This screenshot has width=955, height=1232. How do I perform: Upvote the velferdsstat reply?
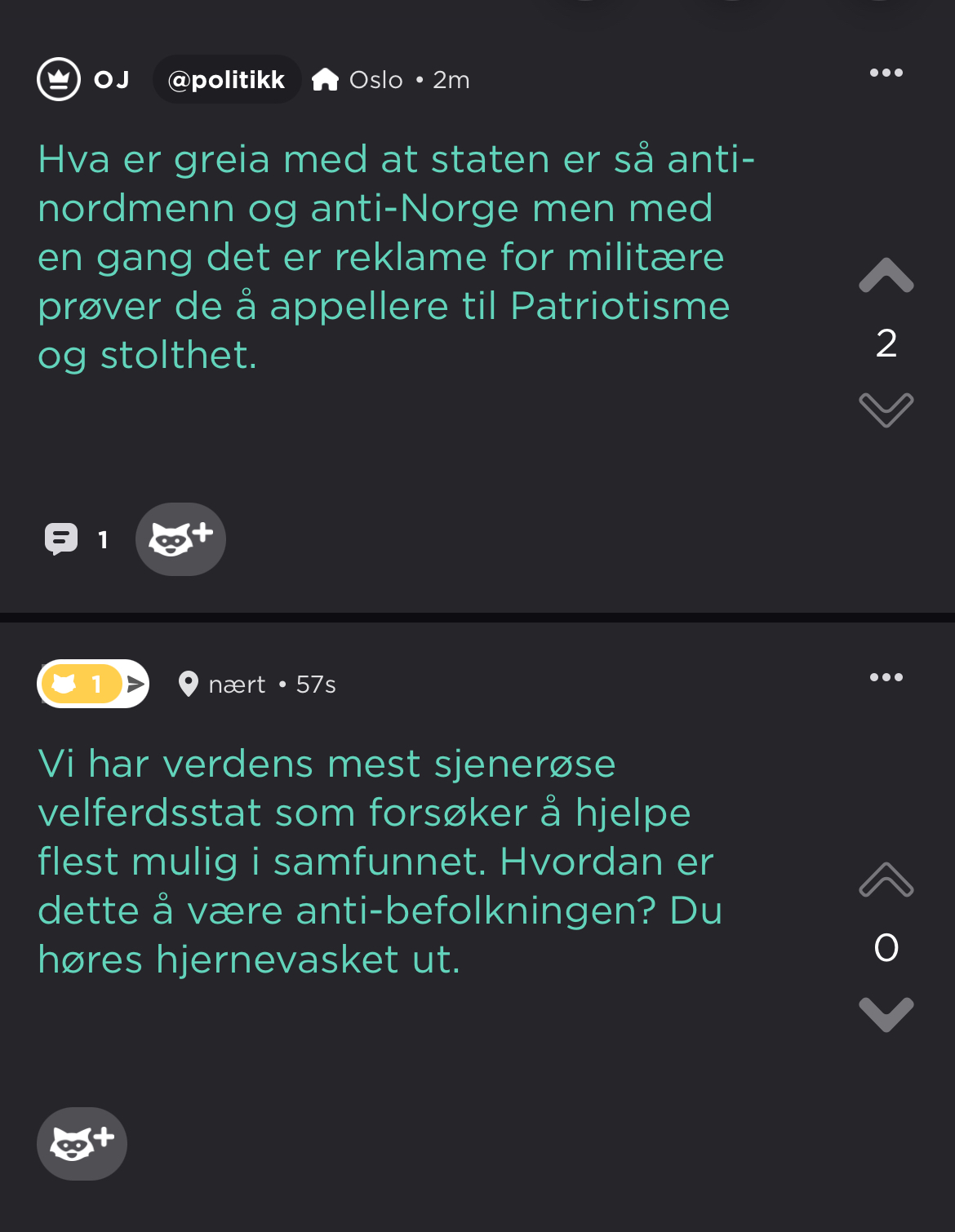coord(886,880)
